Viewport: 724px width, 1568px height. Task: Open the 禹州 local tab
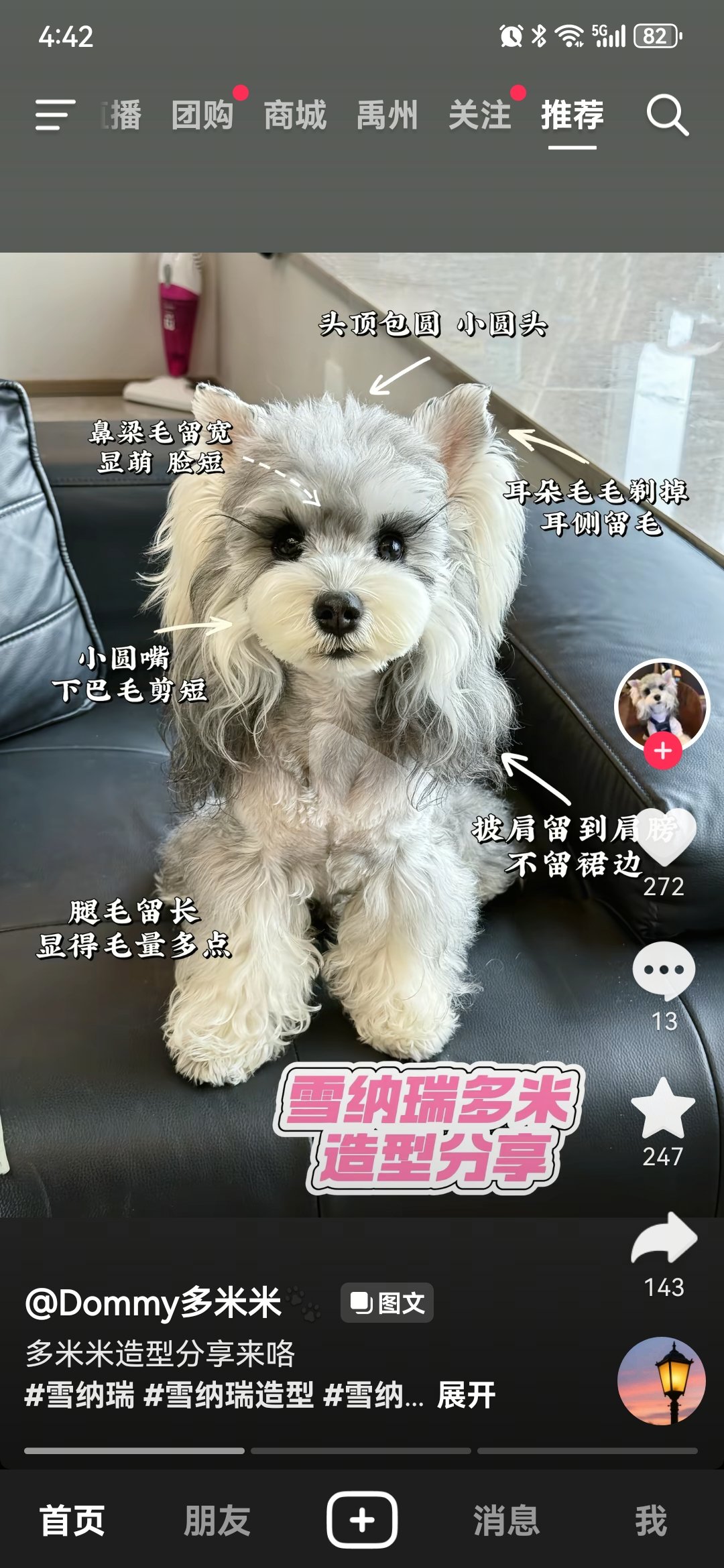tap(387, 115)
